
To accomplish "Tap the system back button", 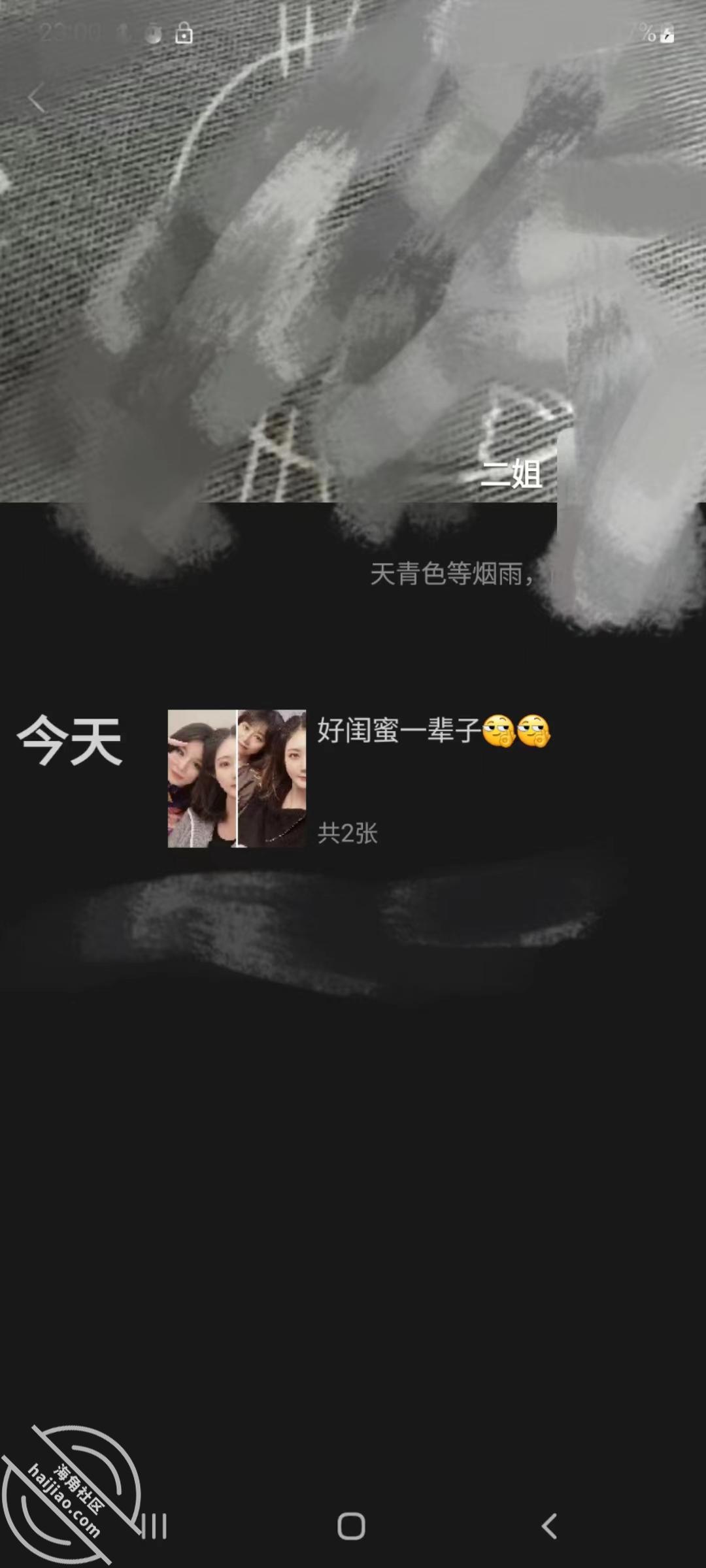I will click(x=549, y=1527).
